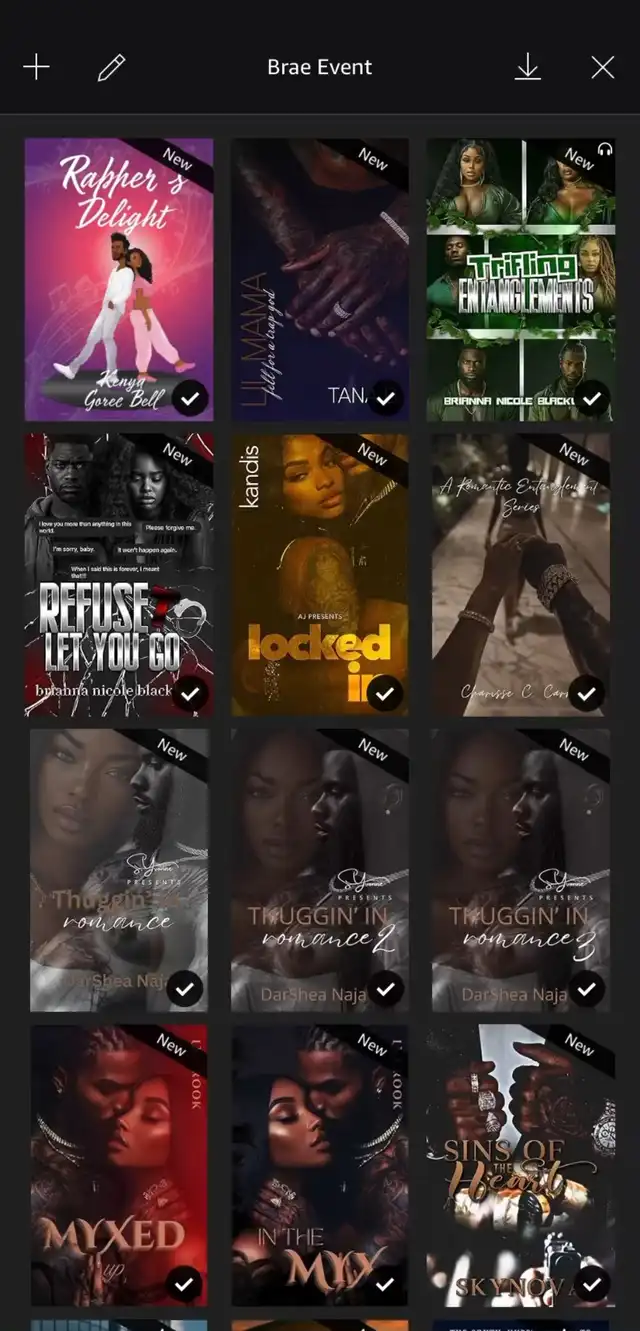The image size is (640, 1331).
Task: Open the Sins of the Heart book
Action: pyautogui.click(x=520, y=1165)
